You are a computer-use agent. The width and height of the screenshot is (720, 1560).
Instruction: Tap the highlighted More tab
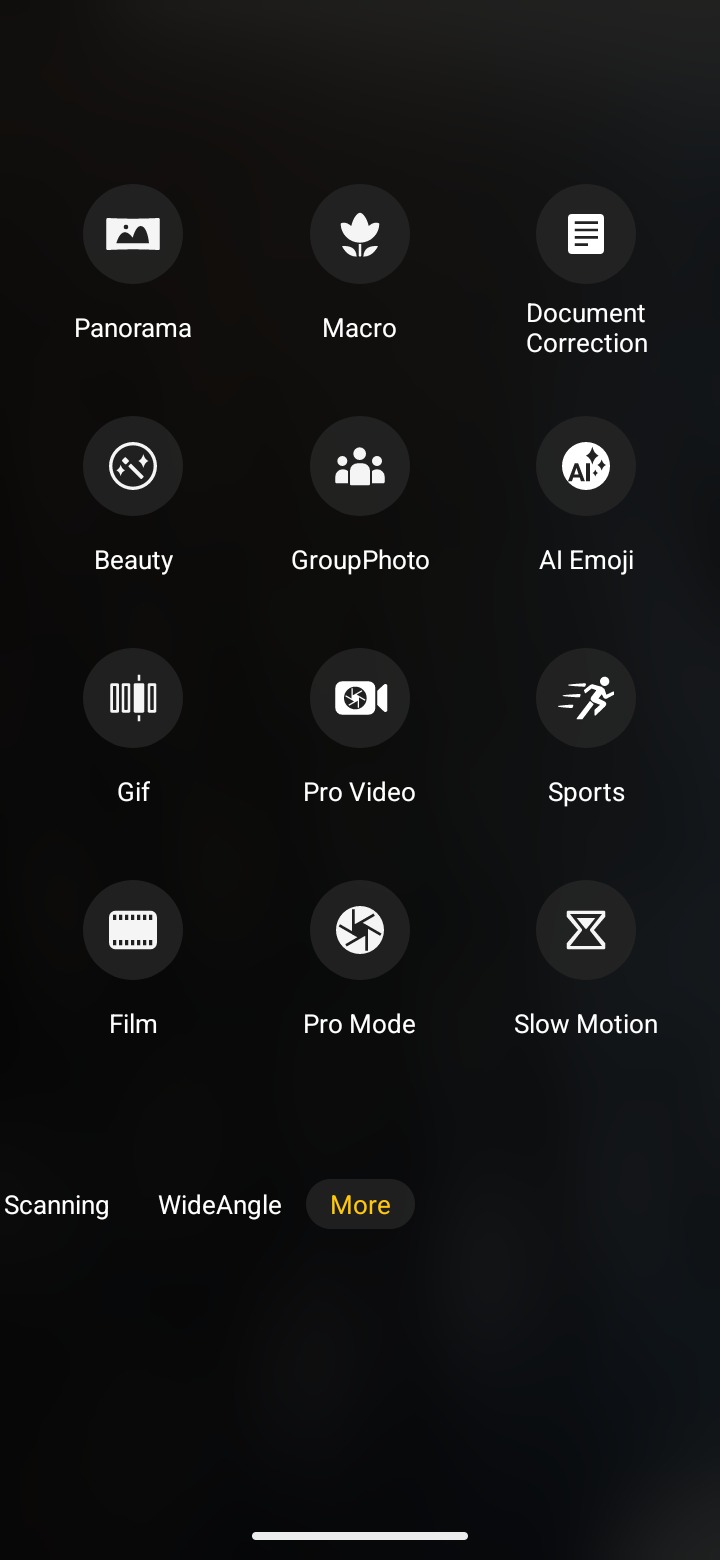(360, 1205)
